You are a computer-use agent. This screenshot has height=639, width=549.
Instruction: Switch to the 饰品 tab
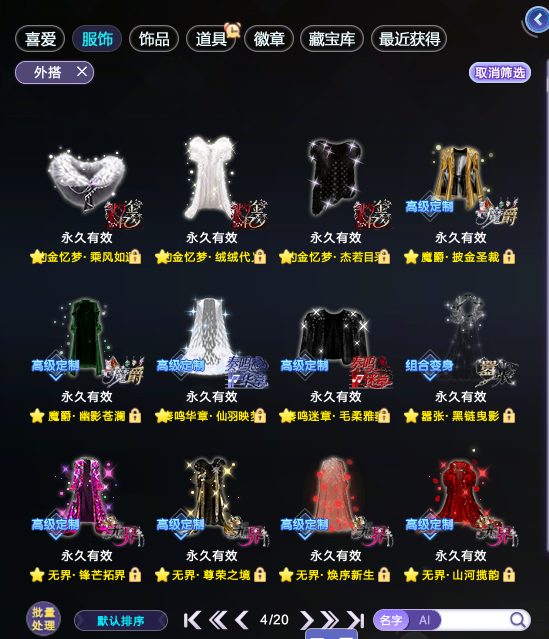coord(154,39)
